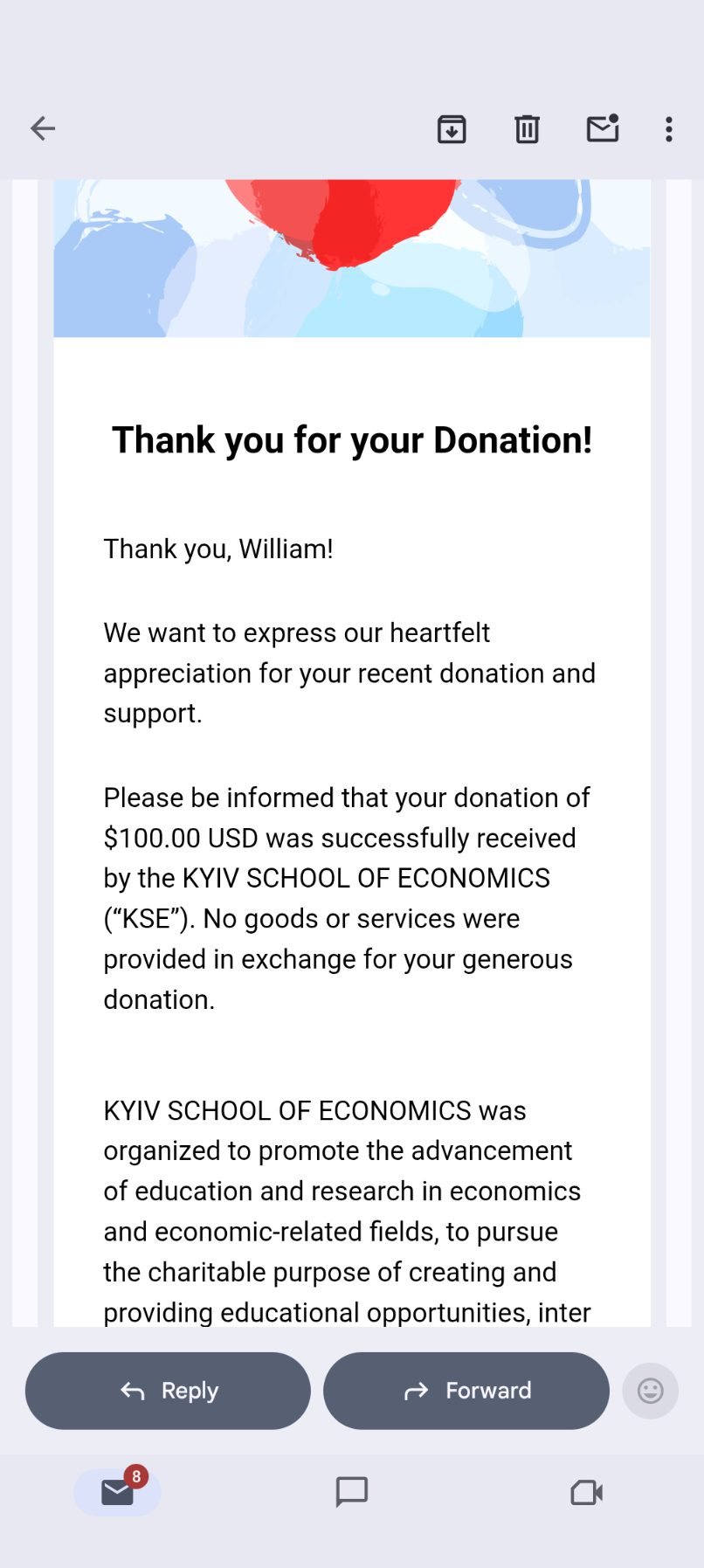The height and width of the screenshot is (1568, 704).
Task: Mark the email as unread
Action: coord(603,129)
